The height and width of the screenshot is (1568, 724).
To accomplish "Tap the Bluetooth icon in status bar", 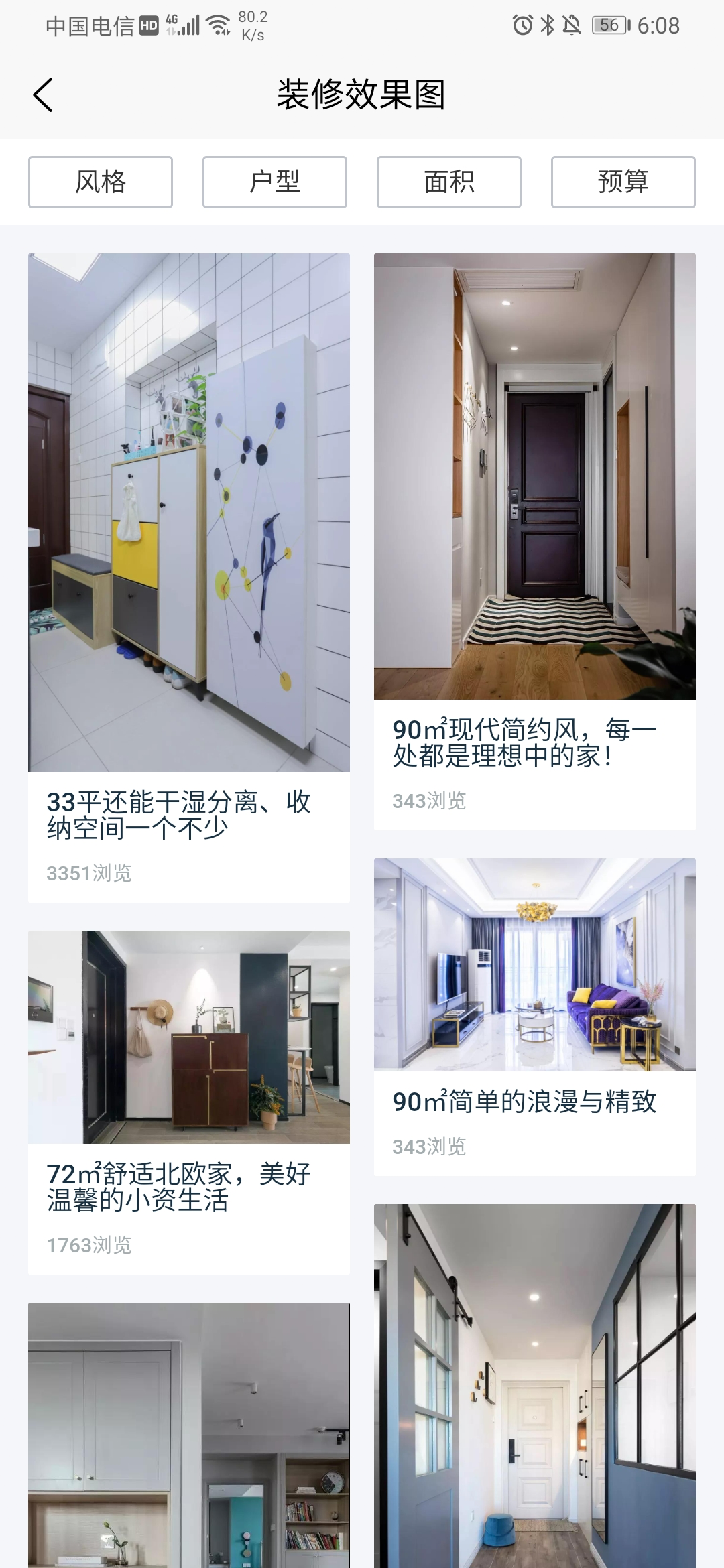I will (546, 24).
